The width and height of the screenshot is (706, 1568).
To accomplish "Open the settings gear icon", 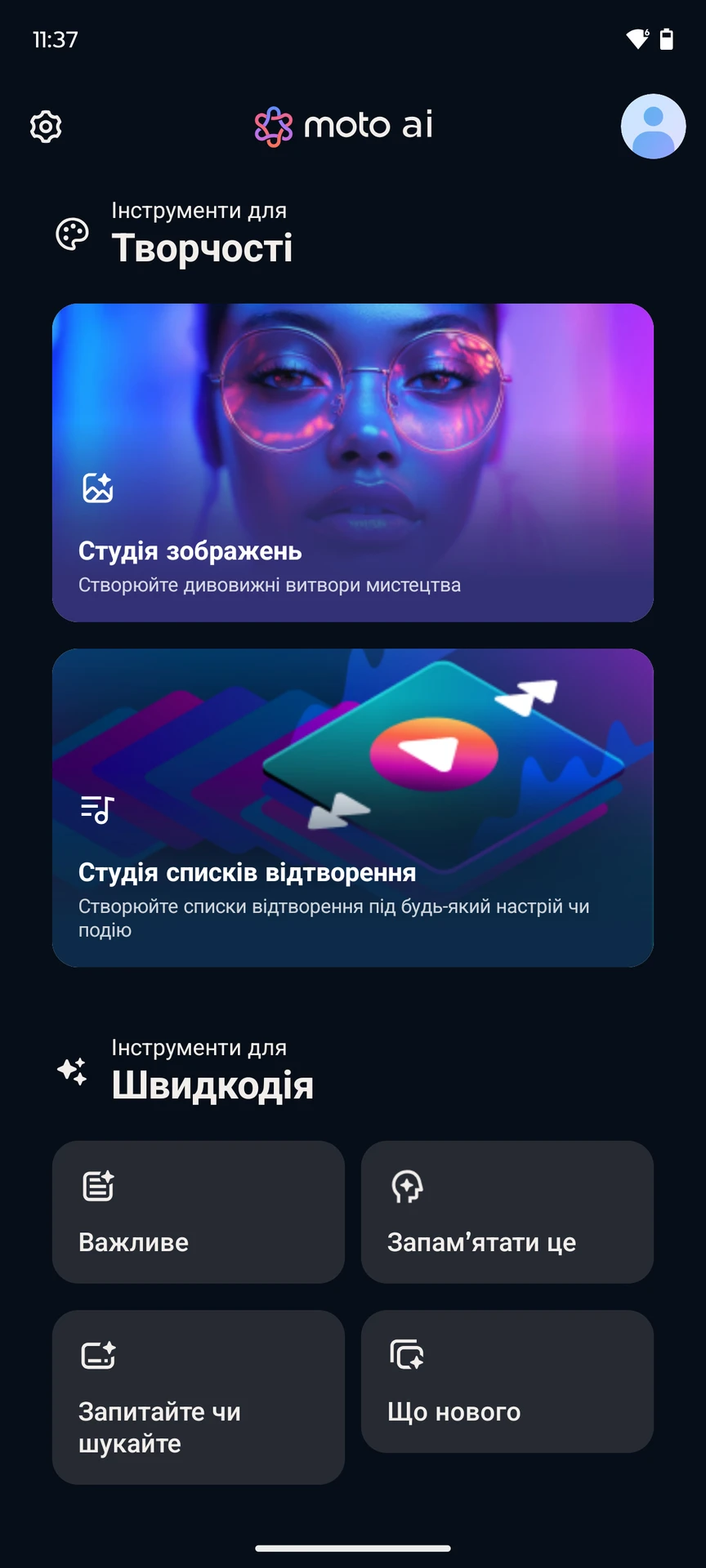I will click(x=46, y=127).
